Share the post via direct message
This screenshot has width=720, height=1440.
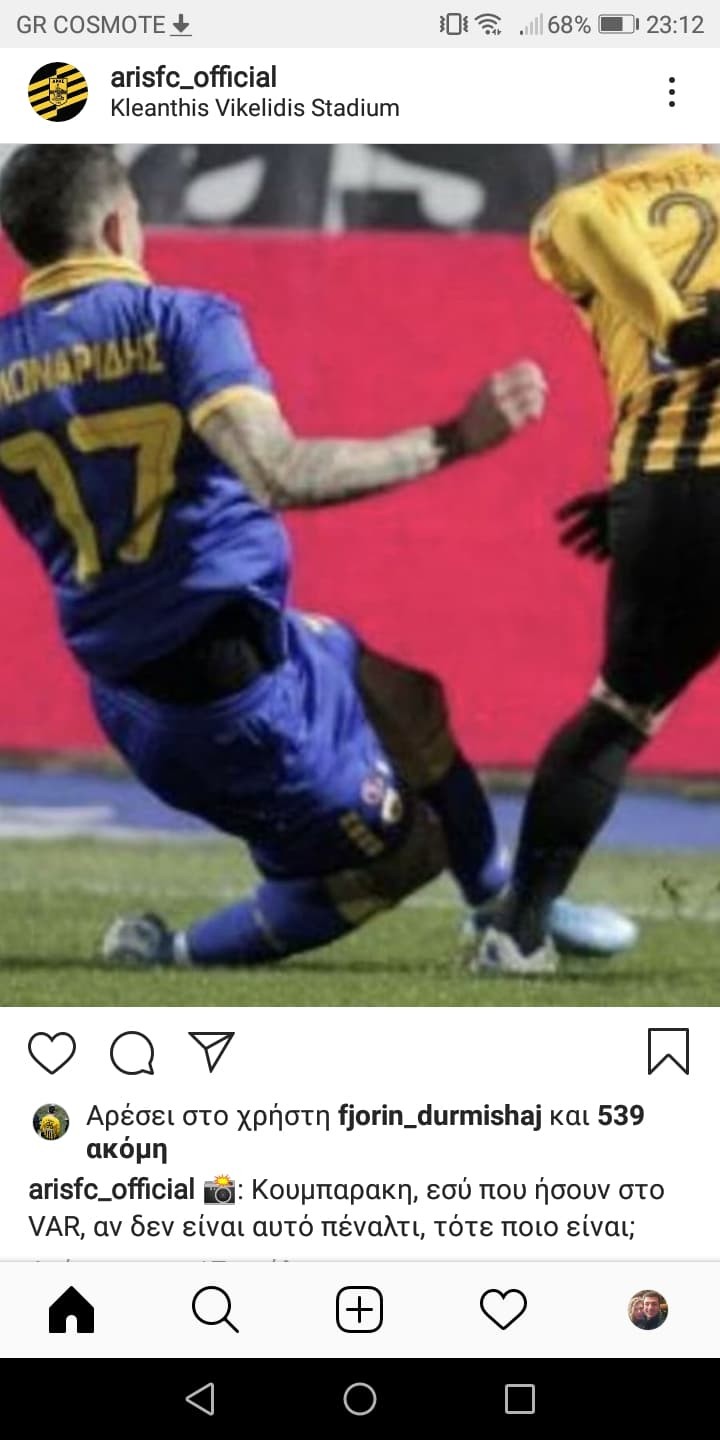[x=211, y=1052]
